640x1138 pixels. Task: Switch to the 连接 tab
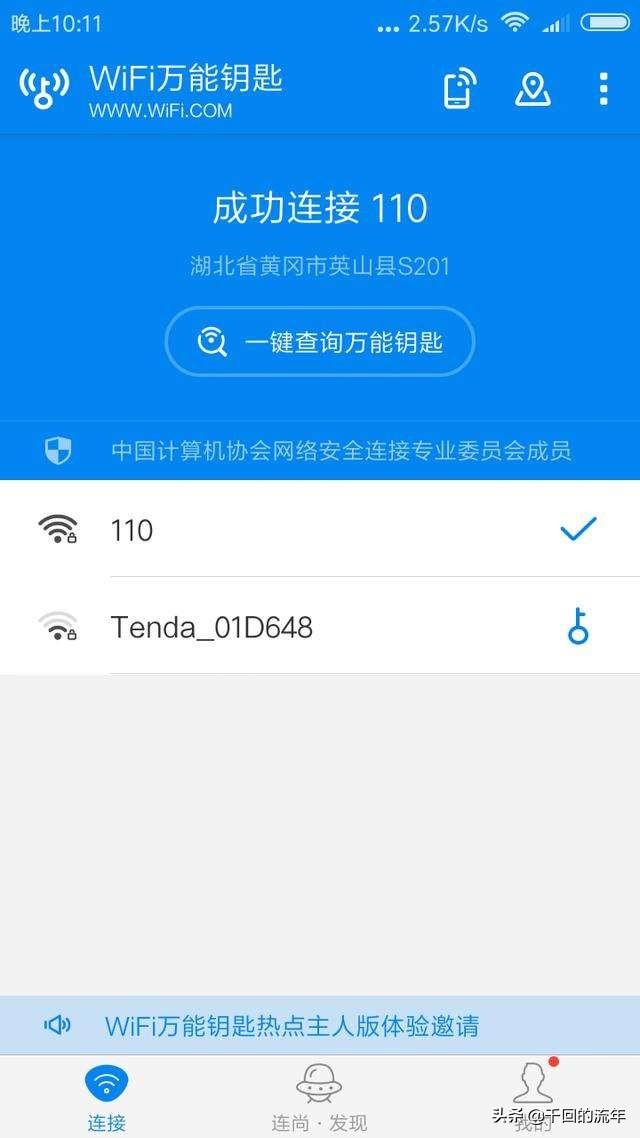click(107, 1097)
